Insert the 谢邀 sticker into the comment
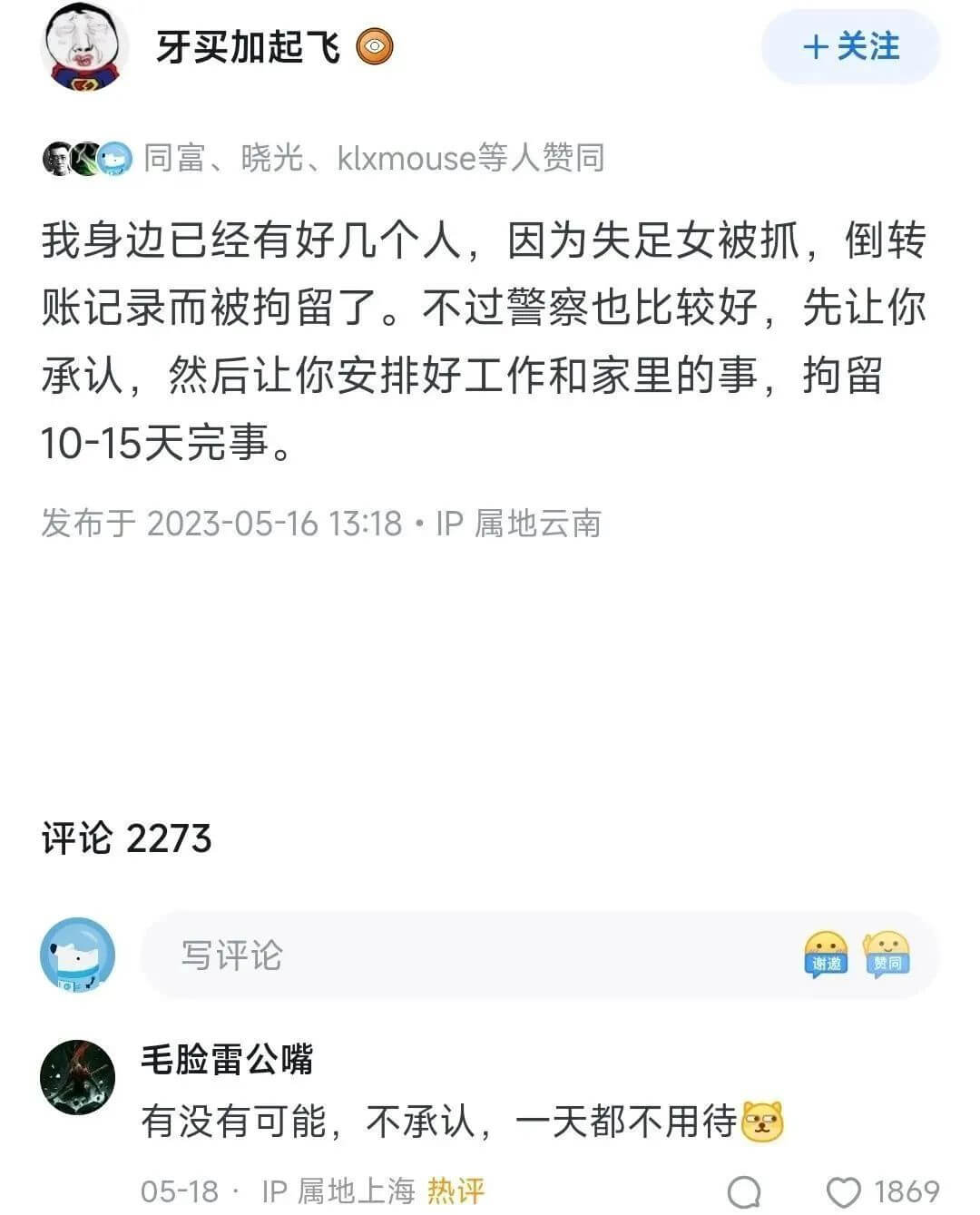 tap(825, 953)
